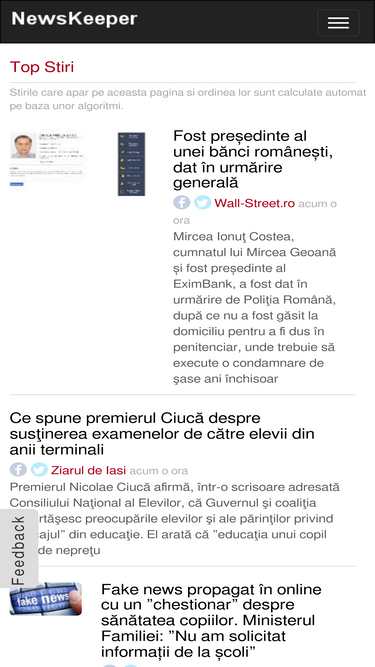Open the Wall-Street.ro source link

[254, 203]
